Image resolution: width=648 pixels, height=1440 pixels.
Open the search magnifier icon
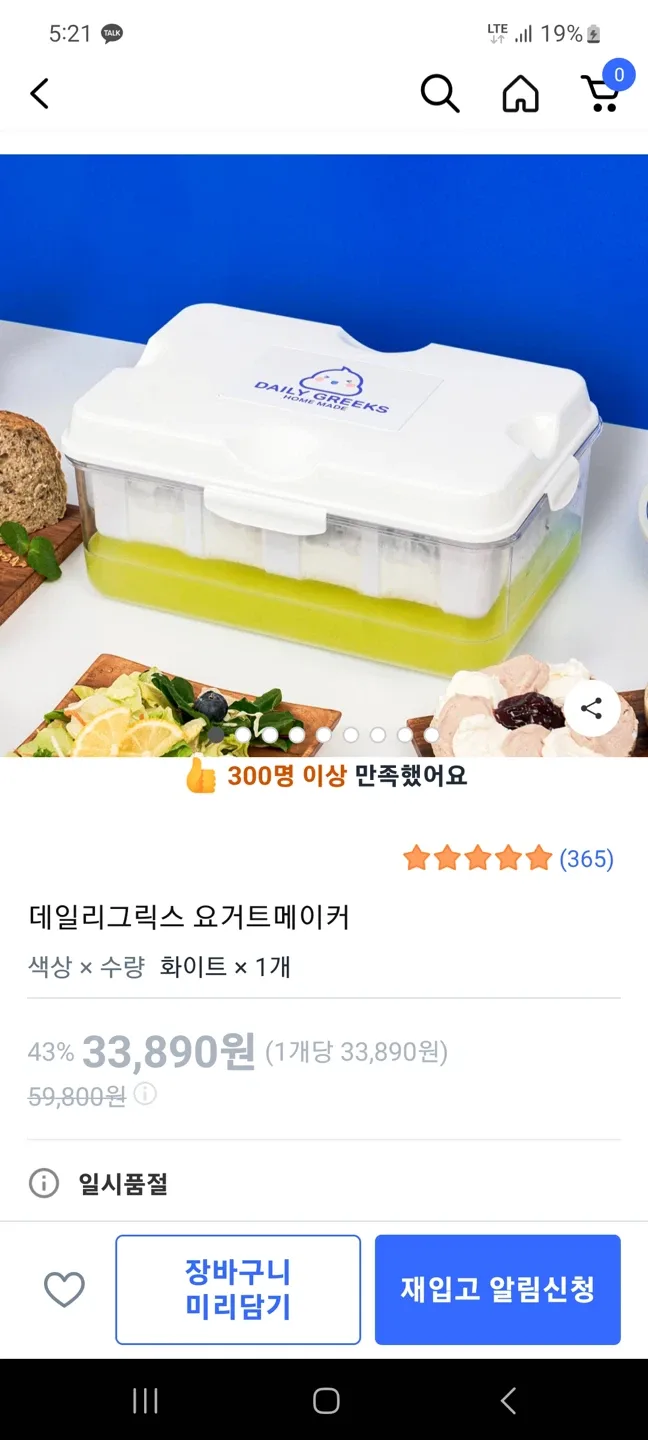[x=439, y=94]
